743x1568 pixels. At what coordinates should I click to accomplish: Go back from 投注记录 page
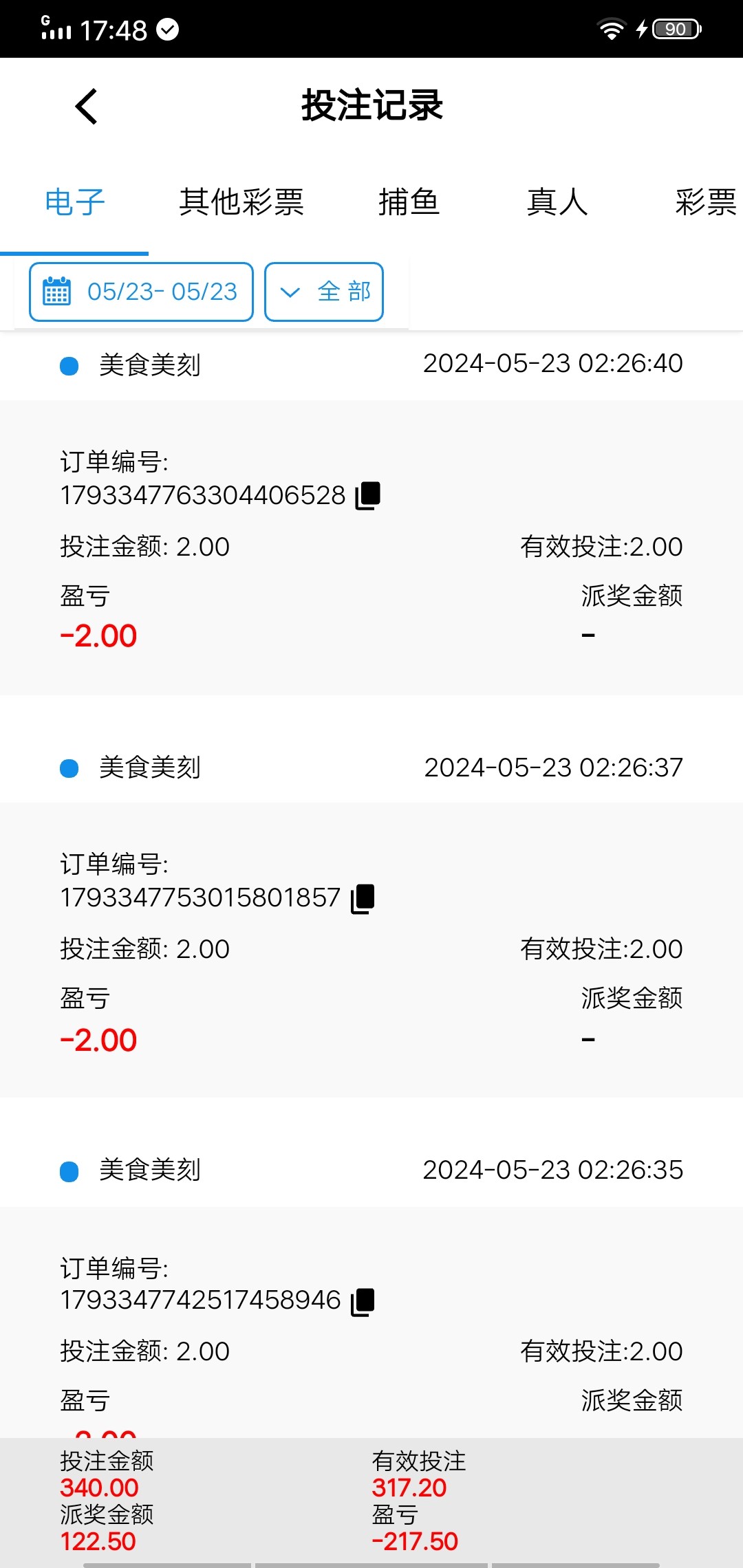(87, 107)
